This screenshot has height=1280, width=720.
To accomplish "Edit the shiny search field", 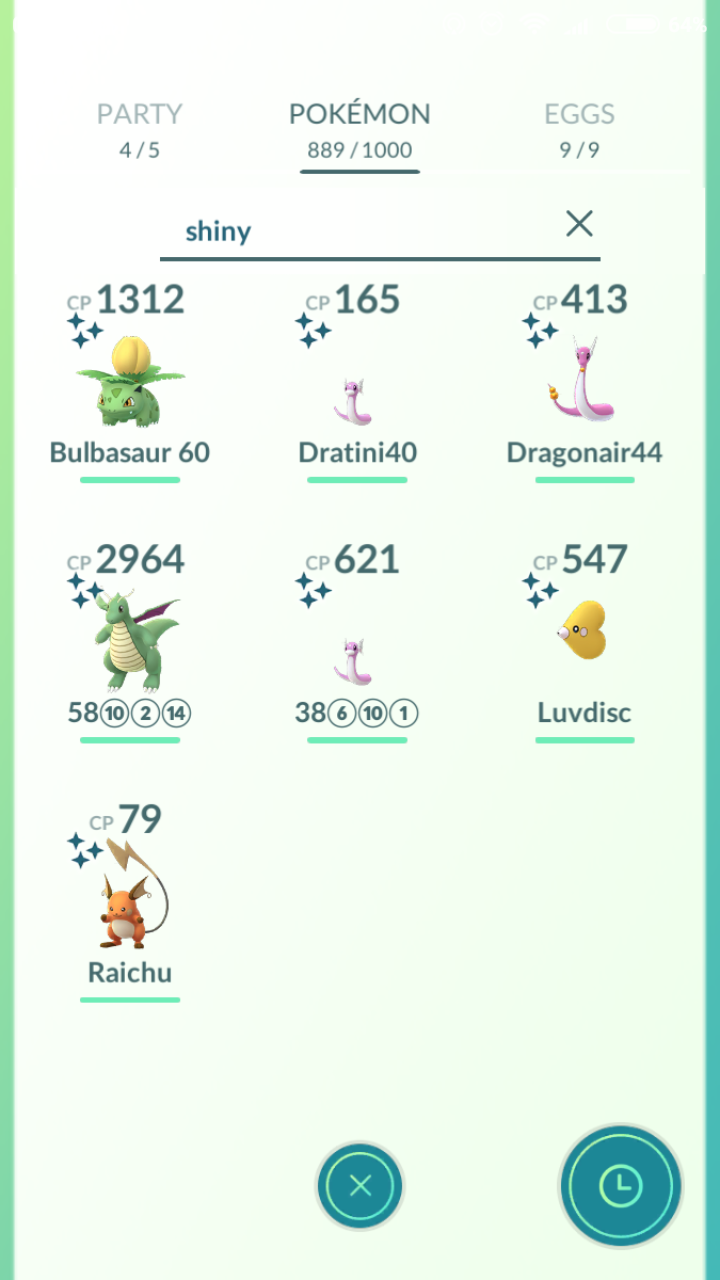I will tap(360, 232).
